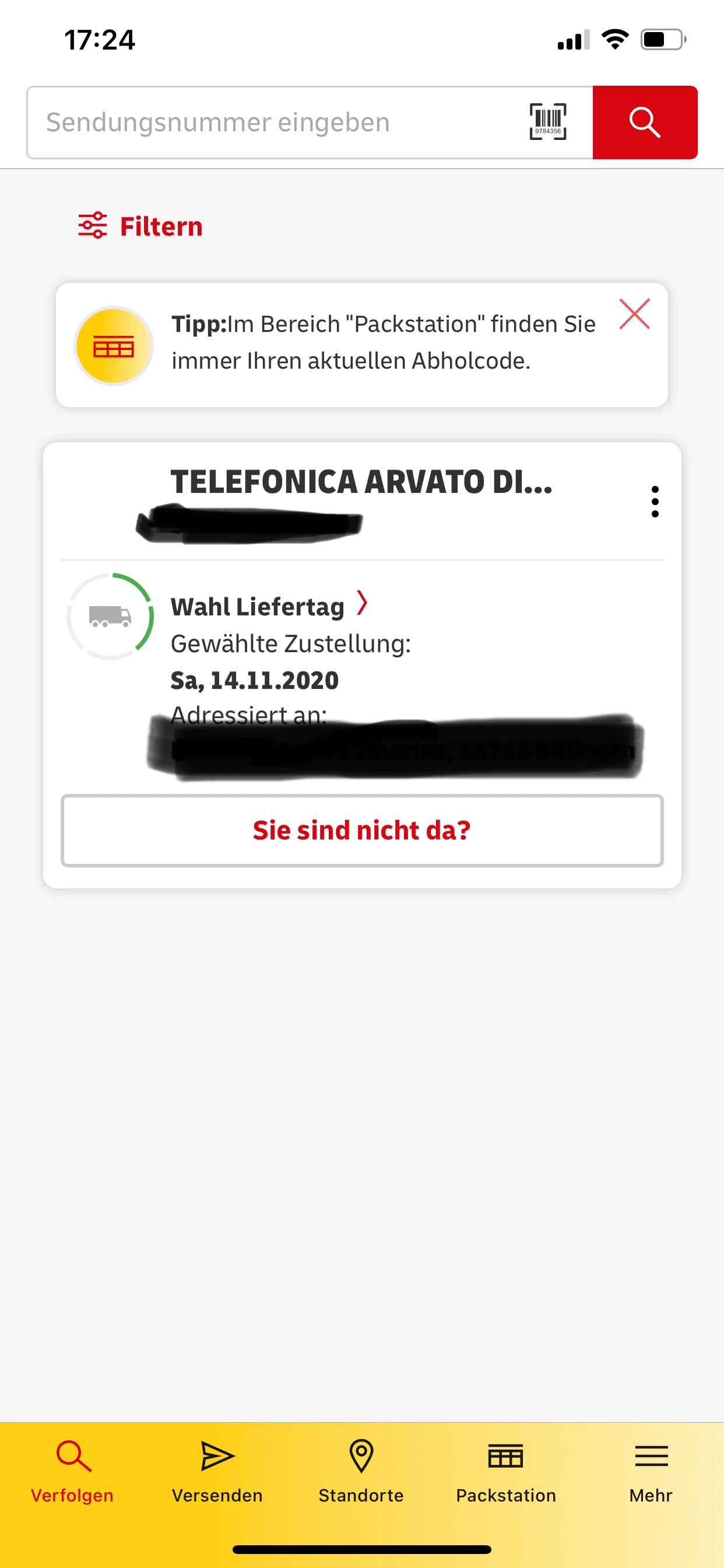Open the Telefonica Arvato shipment card
The image size is (724, 1568).
[x=361, y=481]
